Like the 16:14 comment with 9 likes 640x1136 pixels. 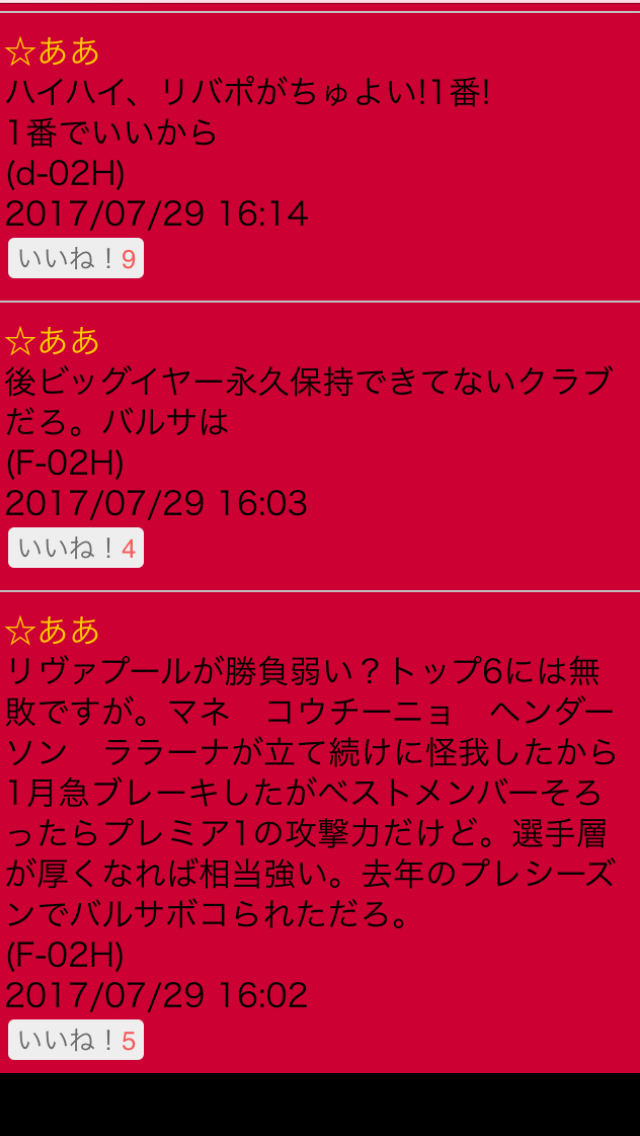coord(76,259)
